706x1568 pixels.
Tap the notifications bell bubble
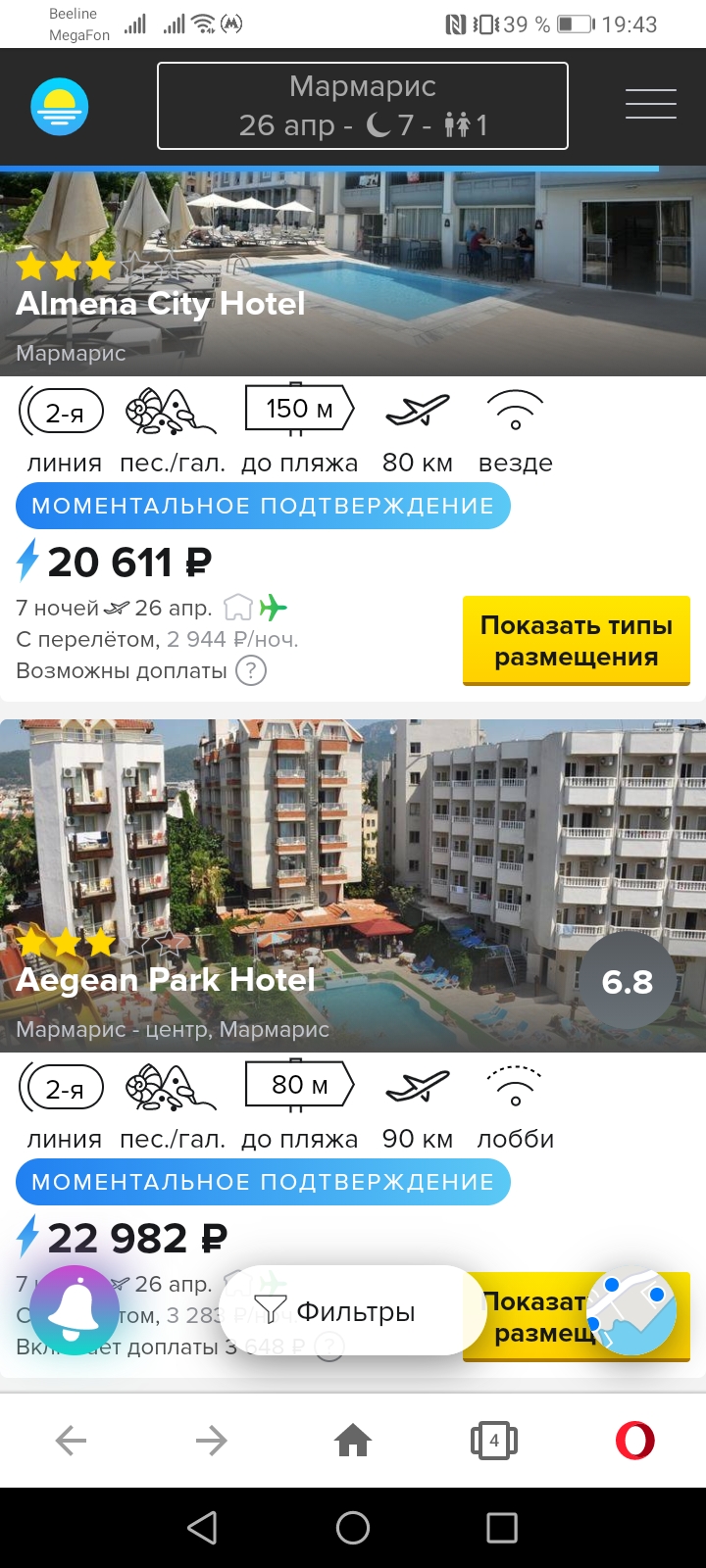(x=75, y=1310)
